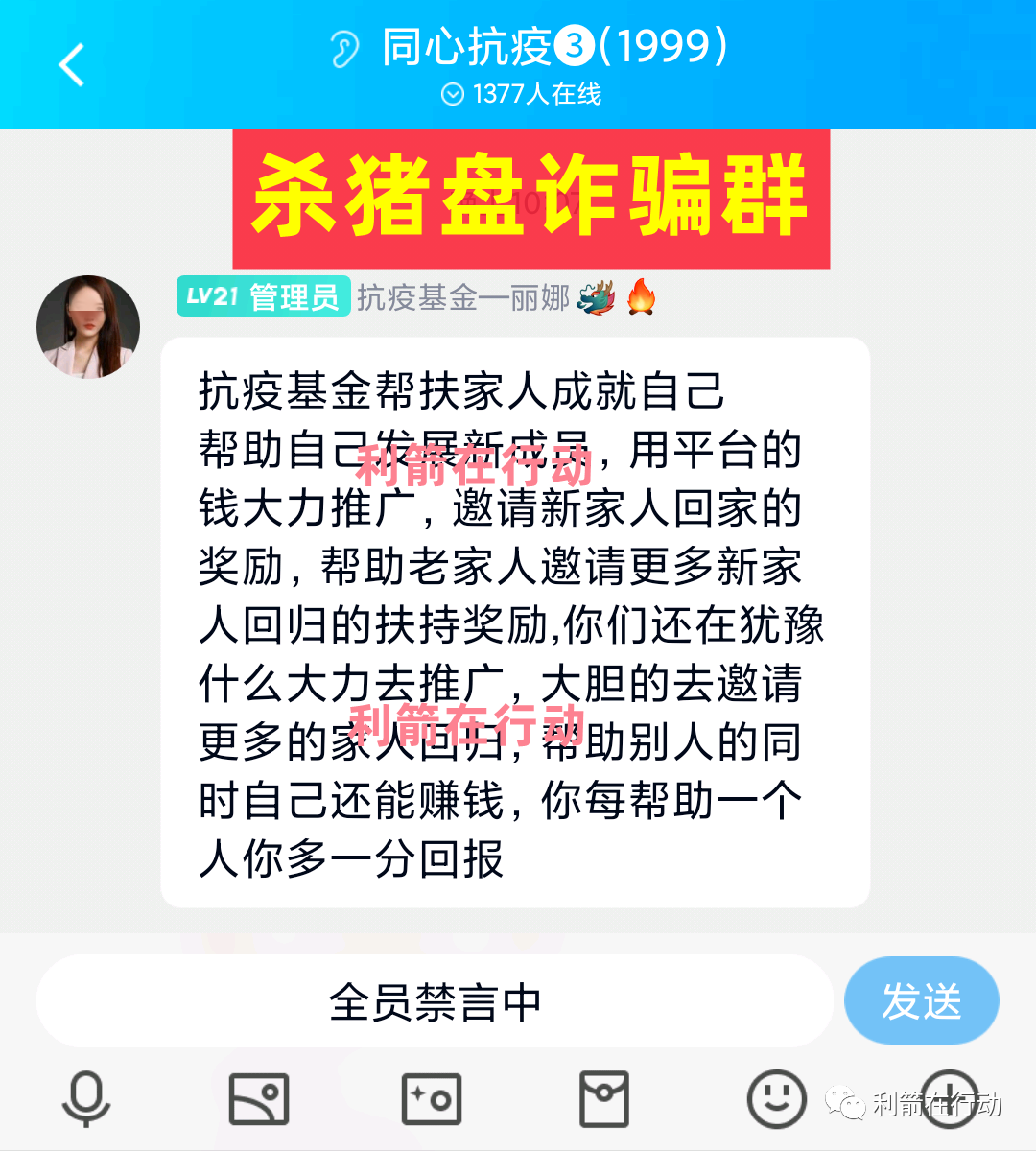Open 同心抗疫 group info from the title

(x=554, y=48)
